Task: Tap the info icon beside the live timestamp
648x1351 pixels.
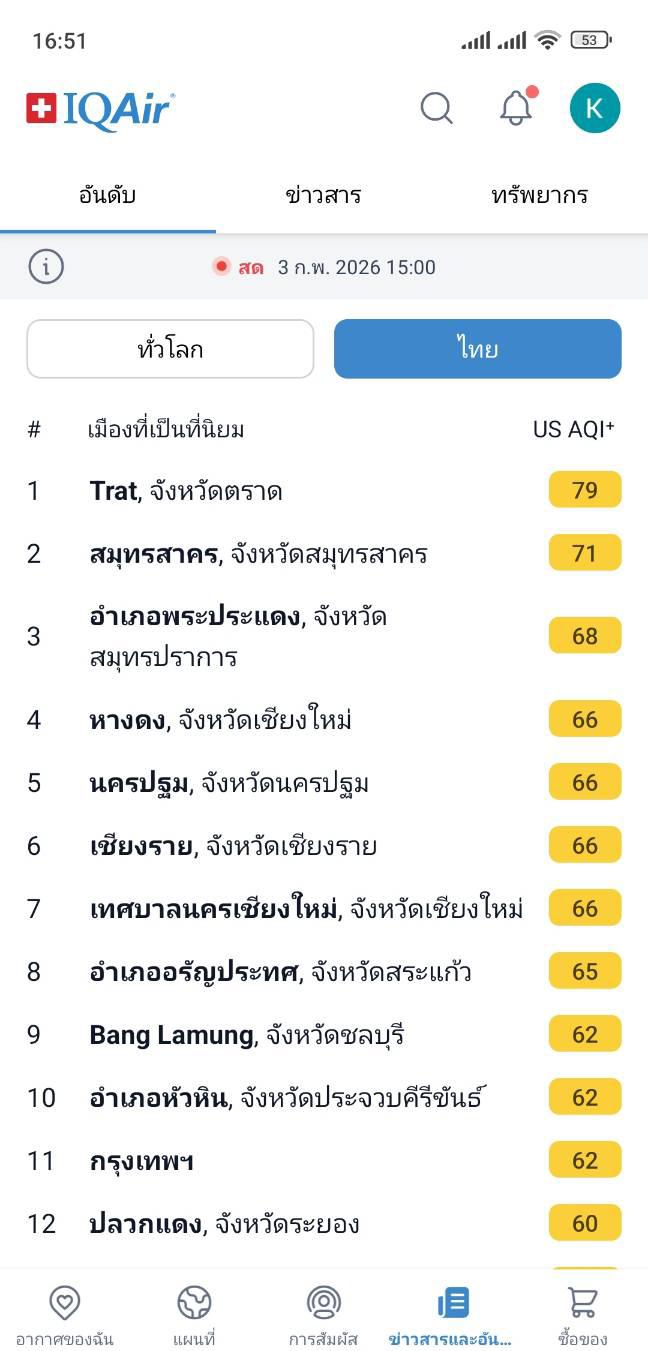Action: tap(46, 267)
